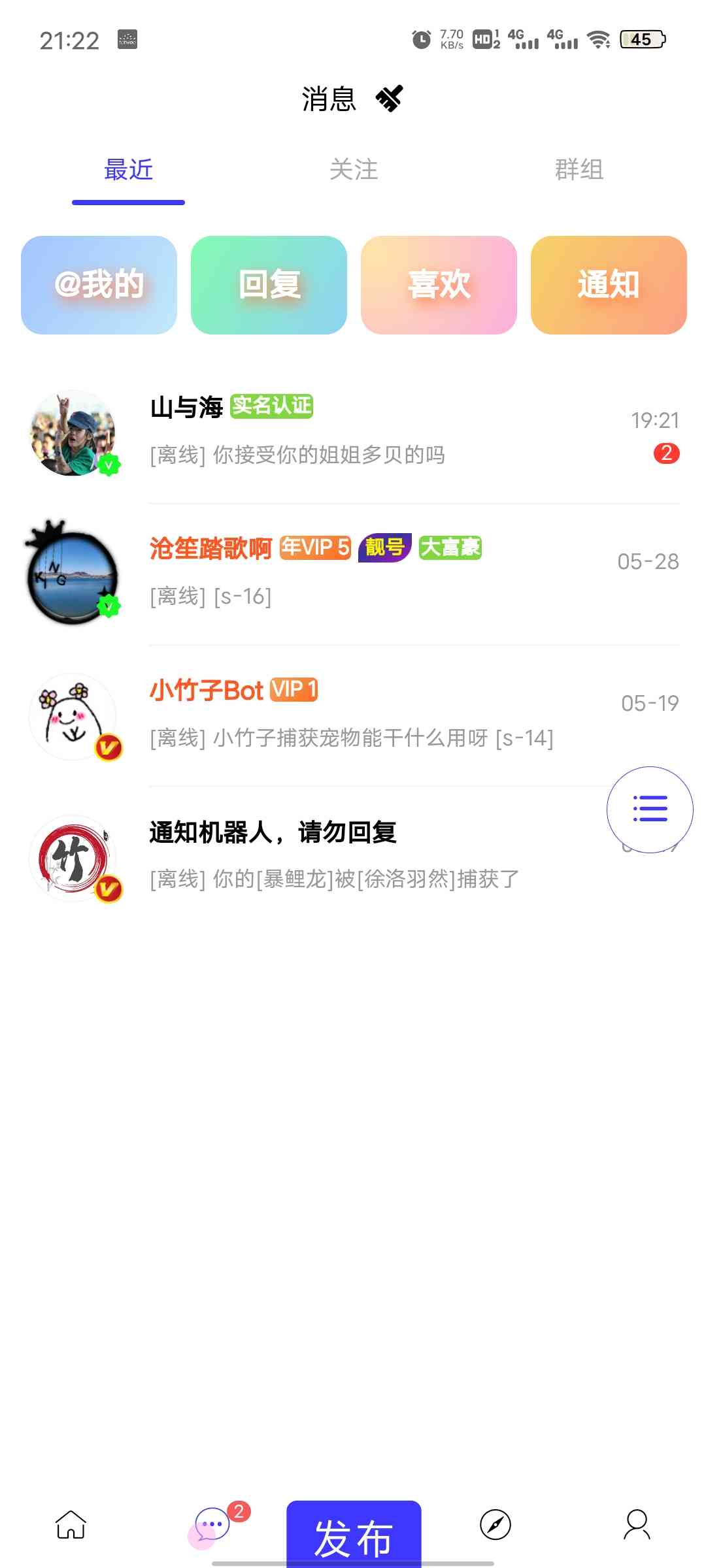Screen dimensions: 706x1568
Task: Switch to the 群组 tab
Action: (579, 170)
